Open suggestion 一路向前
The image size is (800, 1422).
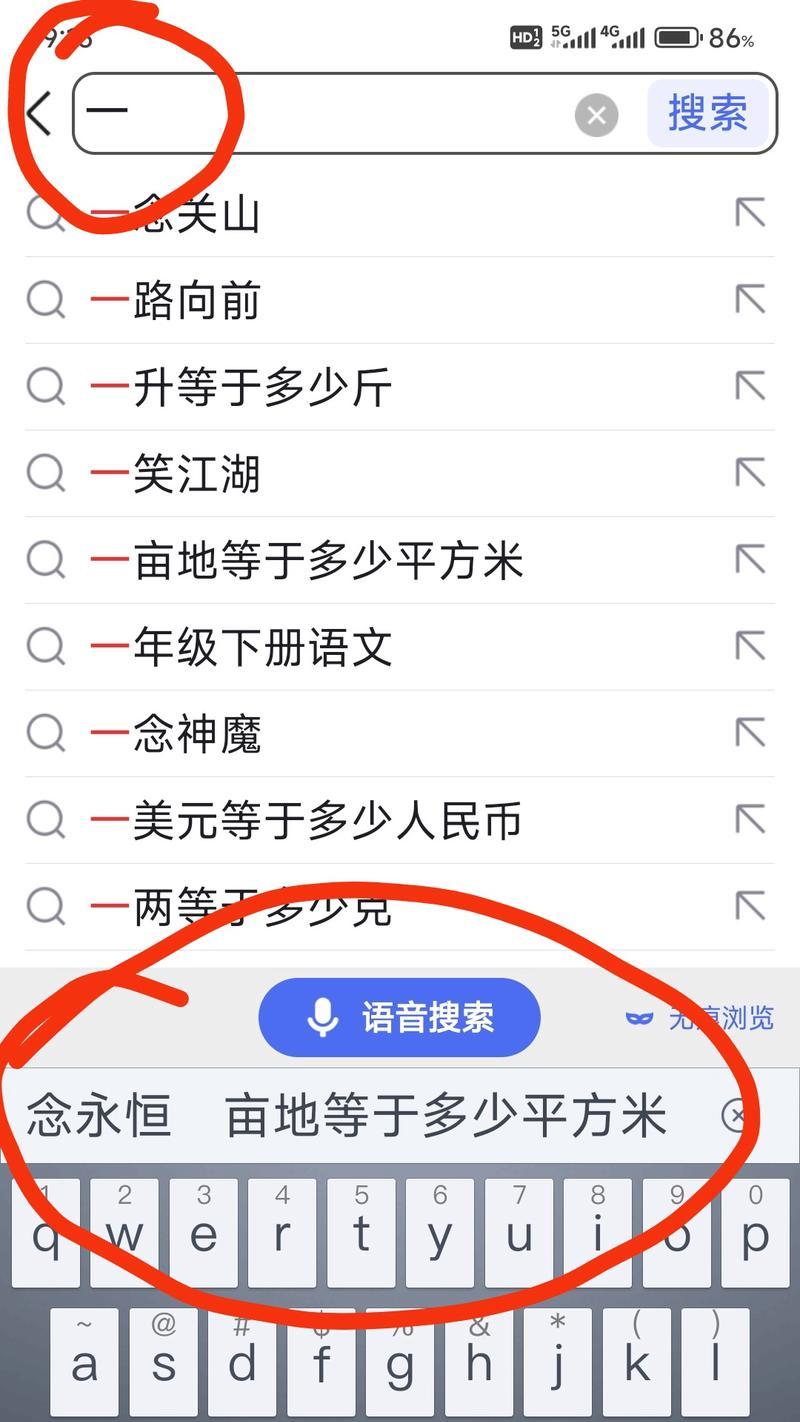tap(400, 300)
